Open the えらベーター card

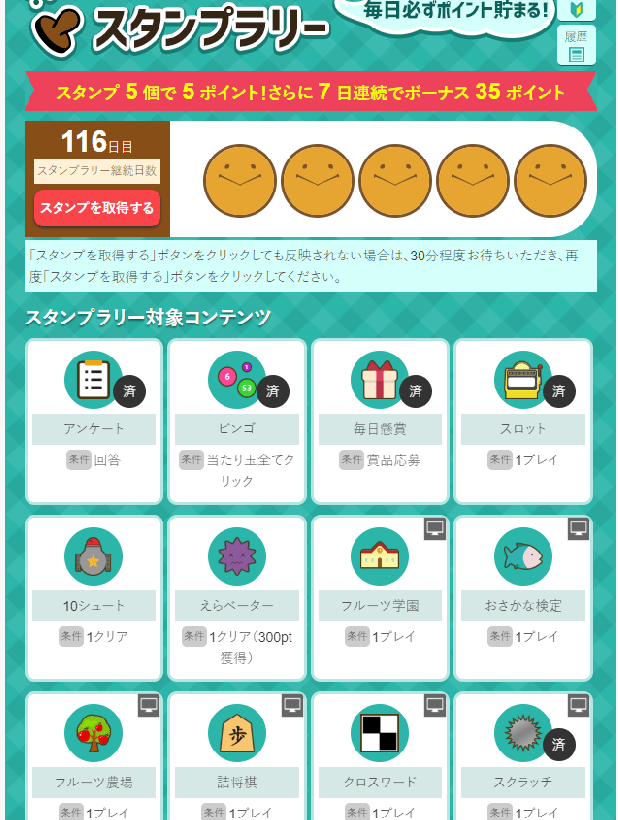237,597
